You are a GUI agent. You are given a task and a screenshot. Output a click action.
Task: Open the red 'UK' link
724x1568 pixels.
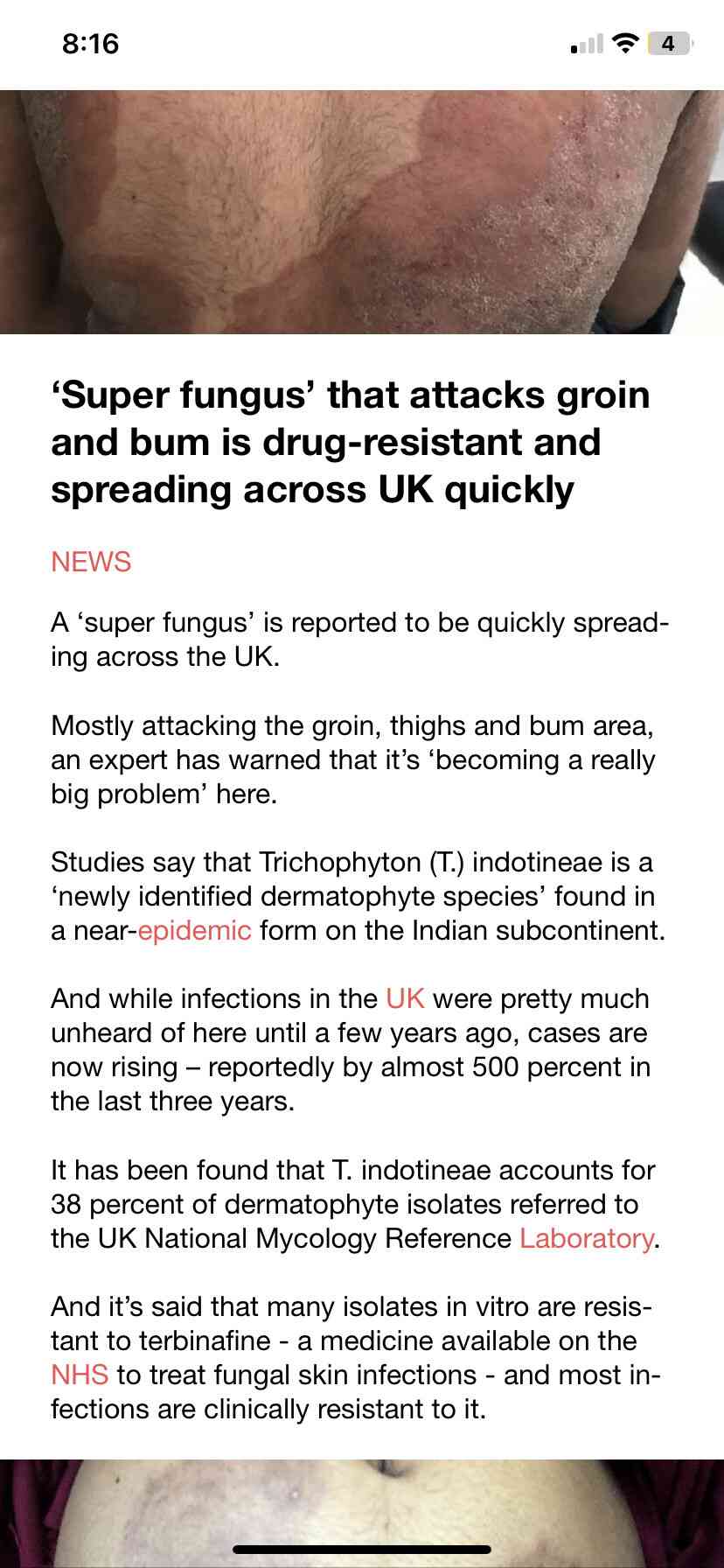tap(405, 998)
